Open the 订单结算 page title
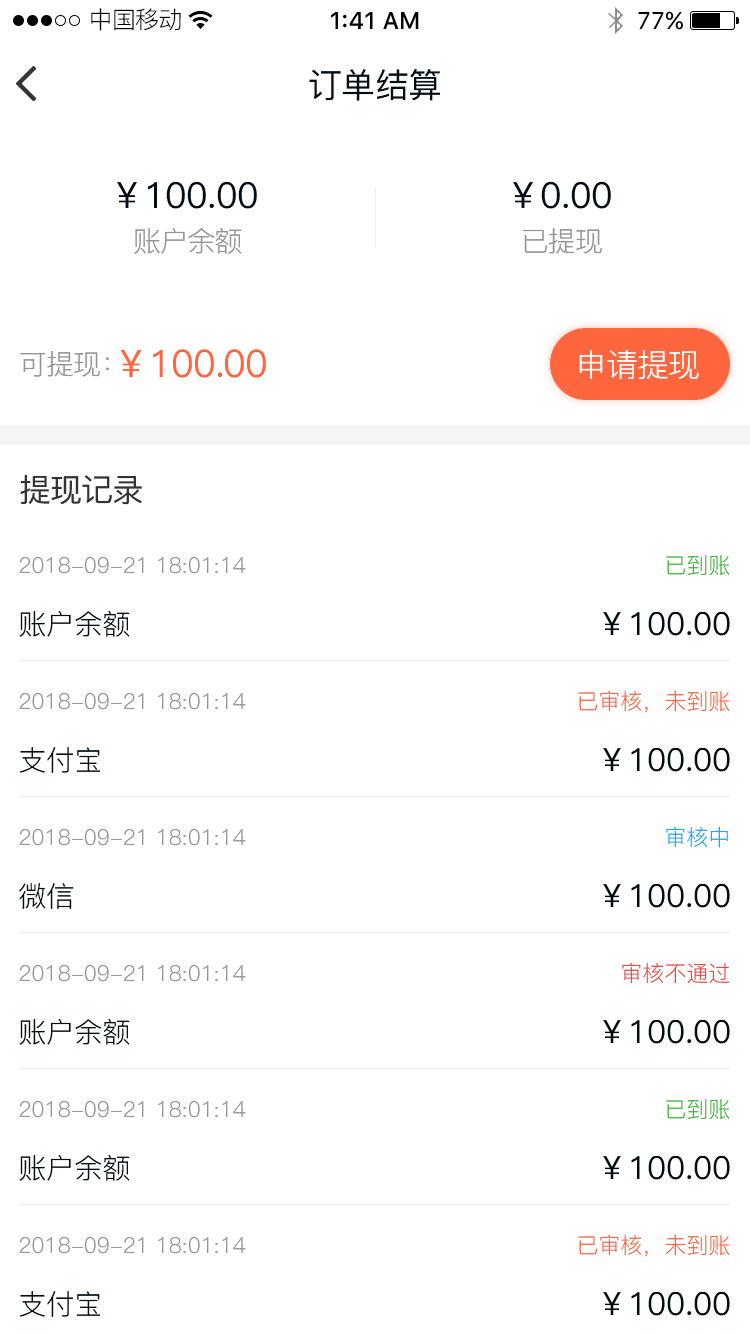 [374, 86]
